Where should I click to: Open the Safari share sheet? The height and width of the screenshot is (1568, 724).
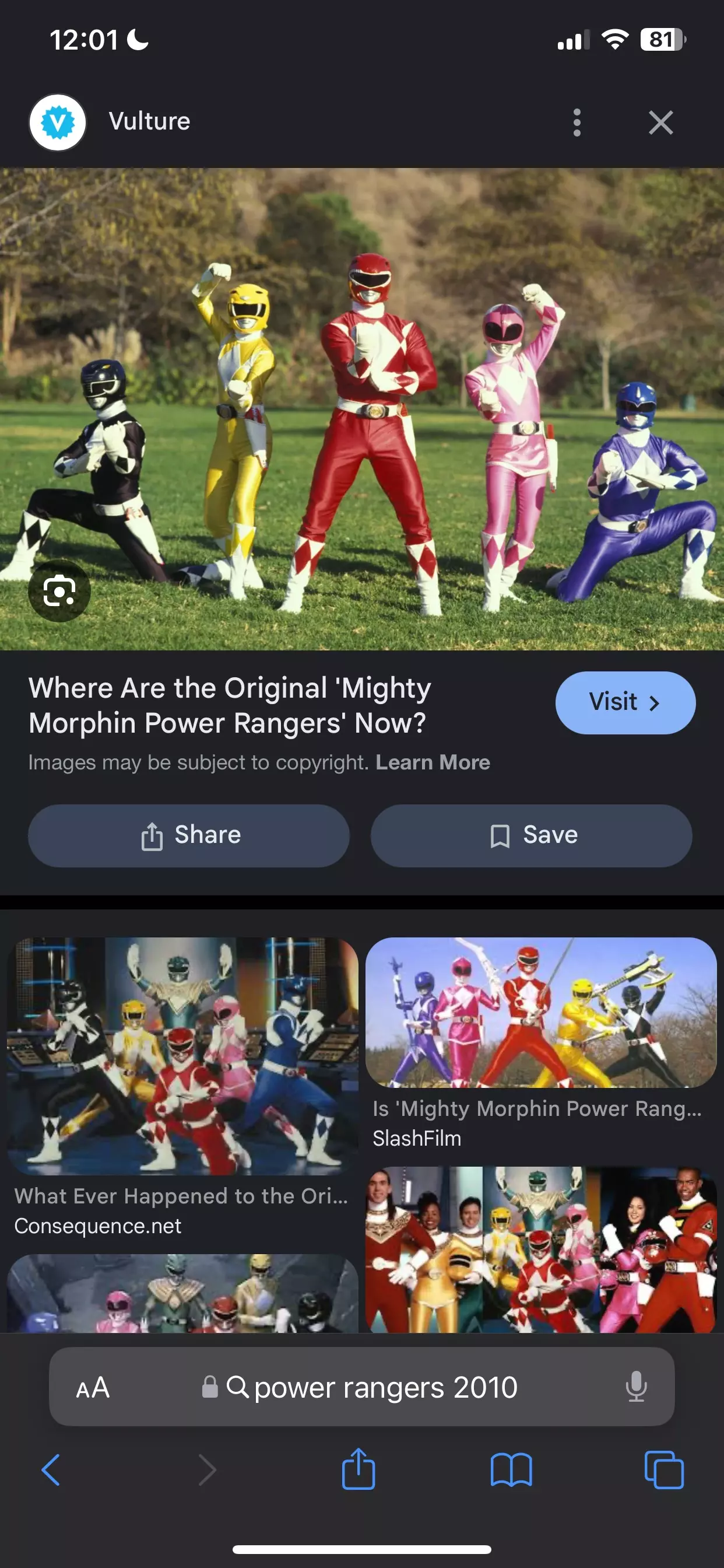[359, 1469]
